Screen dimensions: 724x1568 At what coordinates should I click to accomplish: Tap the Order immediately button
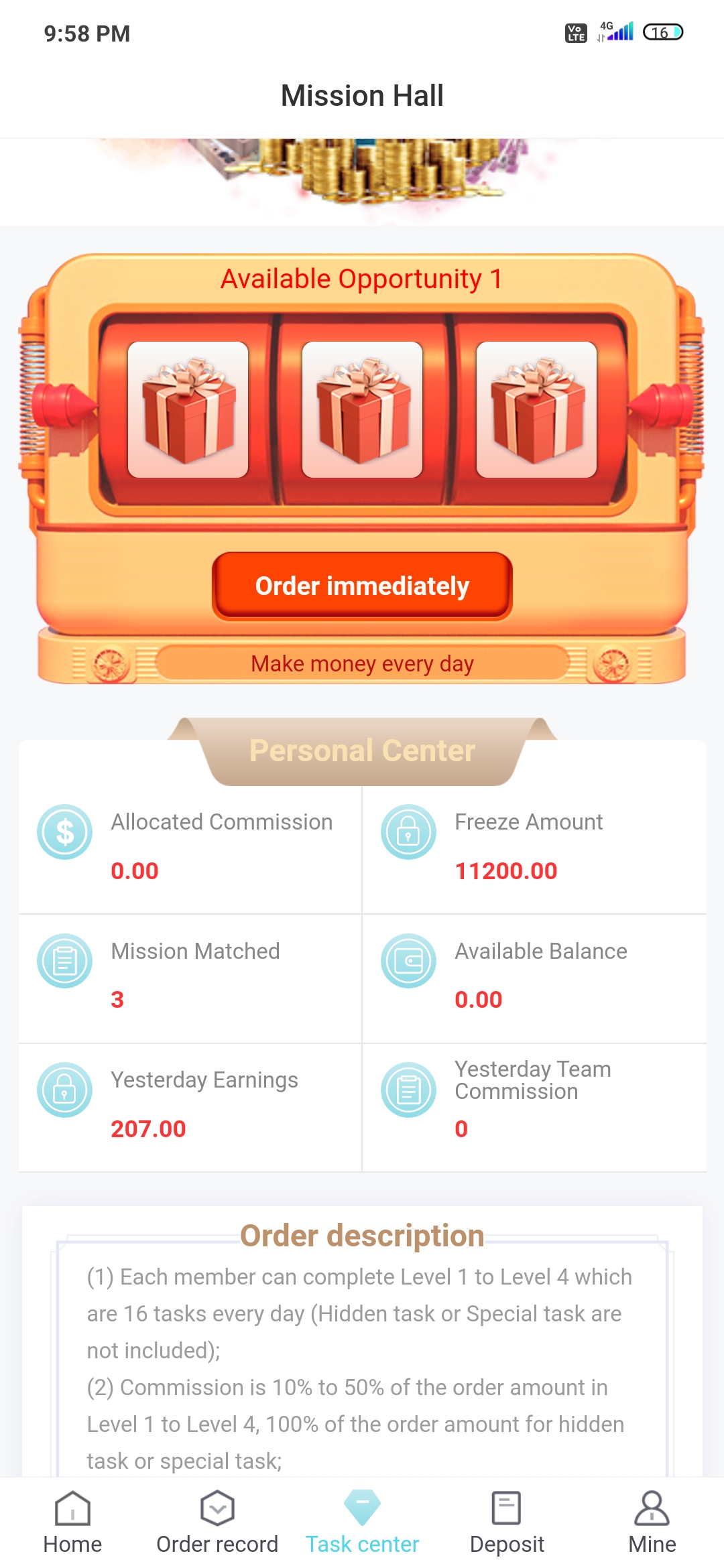[362, 586]
